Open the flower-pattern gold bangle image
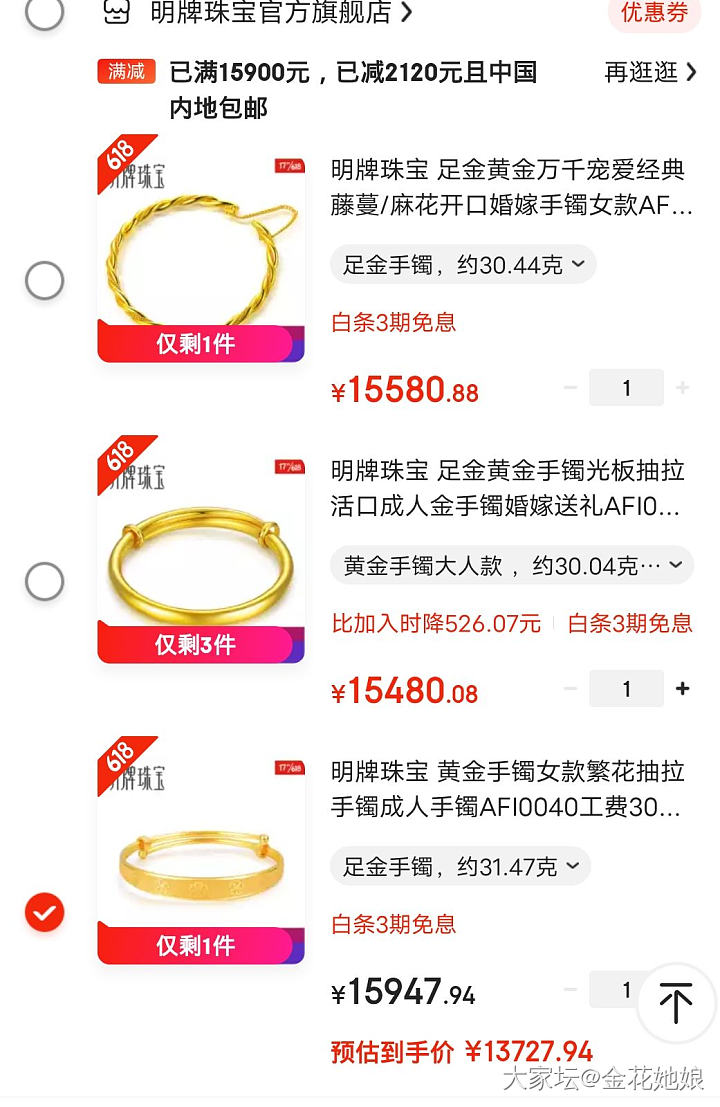 pos(201,850)
